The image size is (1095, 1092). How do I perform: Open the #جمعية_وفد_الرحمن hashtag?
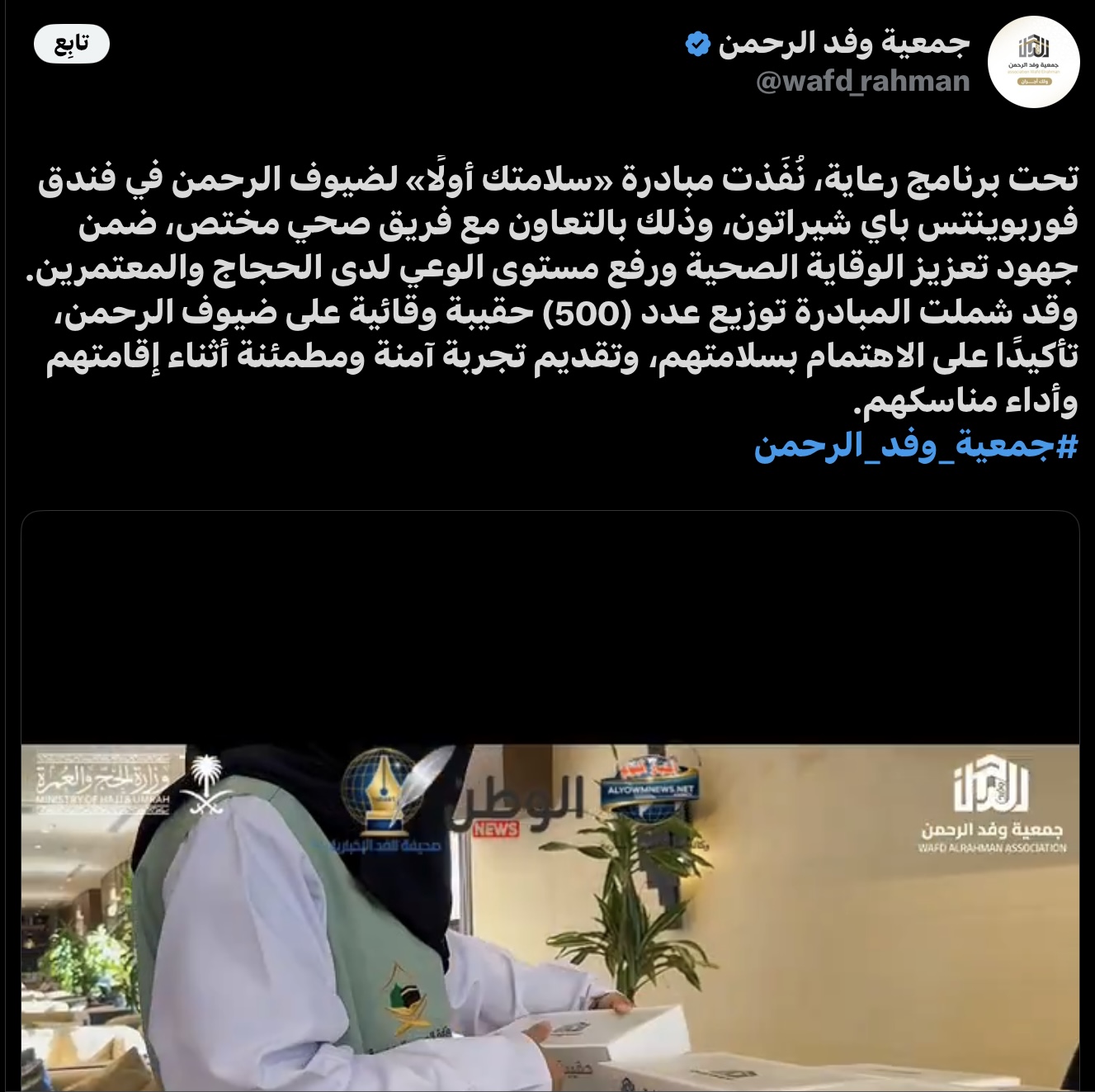pyautogui.click(x=916, y=447)
